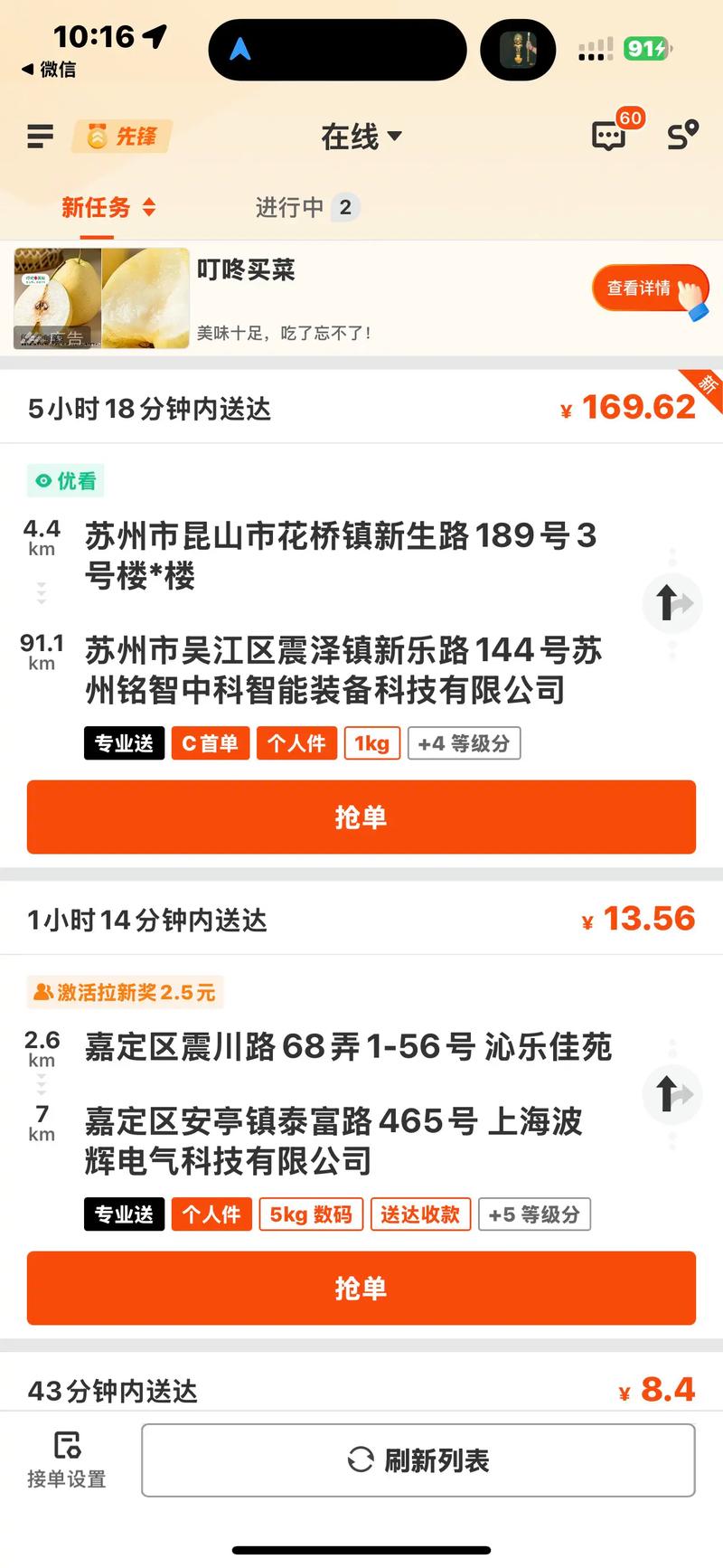The height and width of the screenshot is (1568, 723).
Task: Toggle sort order next to 新任务
Action: tap(149, 208)
